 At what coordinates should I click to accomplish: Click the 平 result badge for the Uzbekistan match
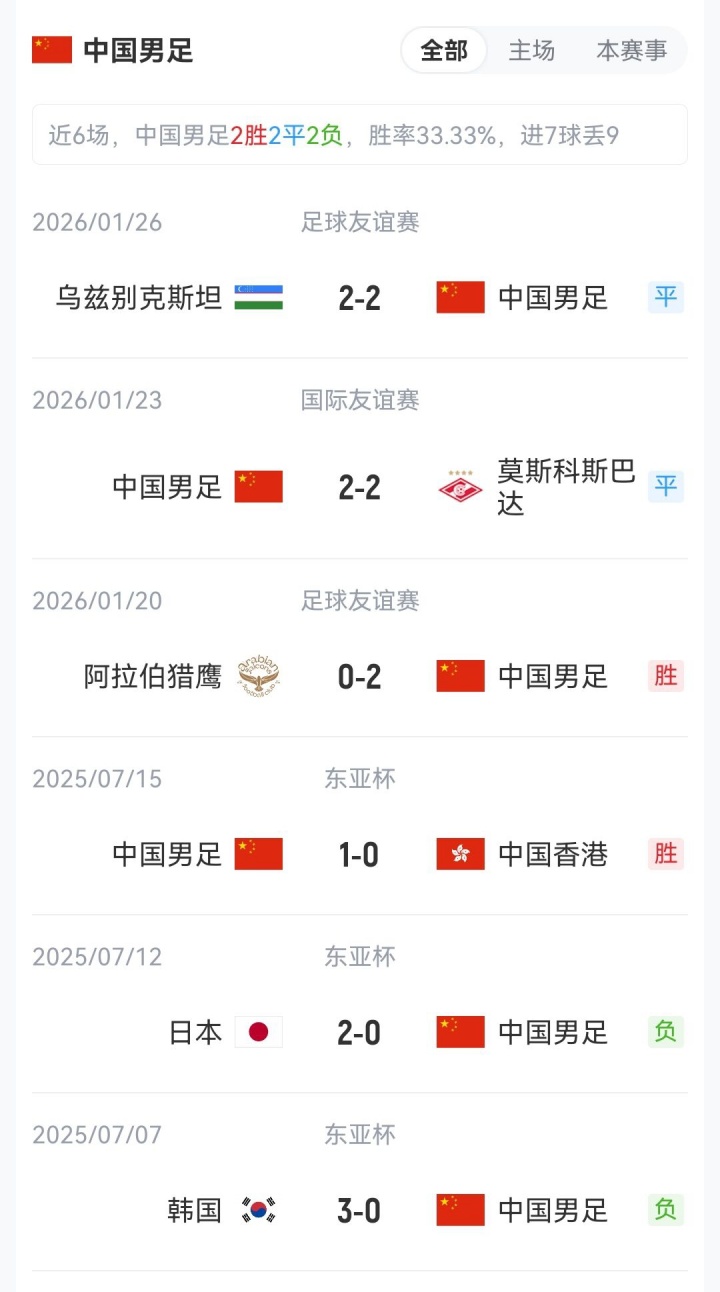pyautogui.click(x=665, y=297)
